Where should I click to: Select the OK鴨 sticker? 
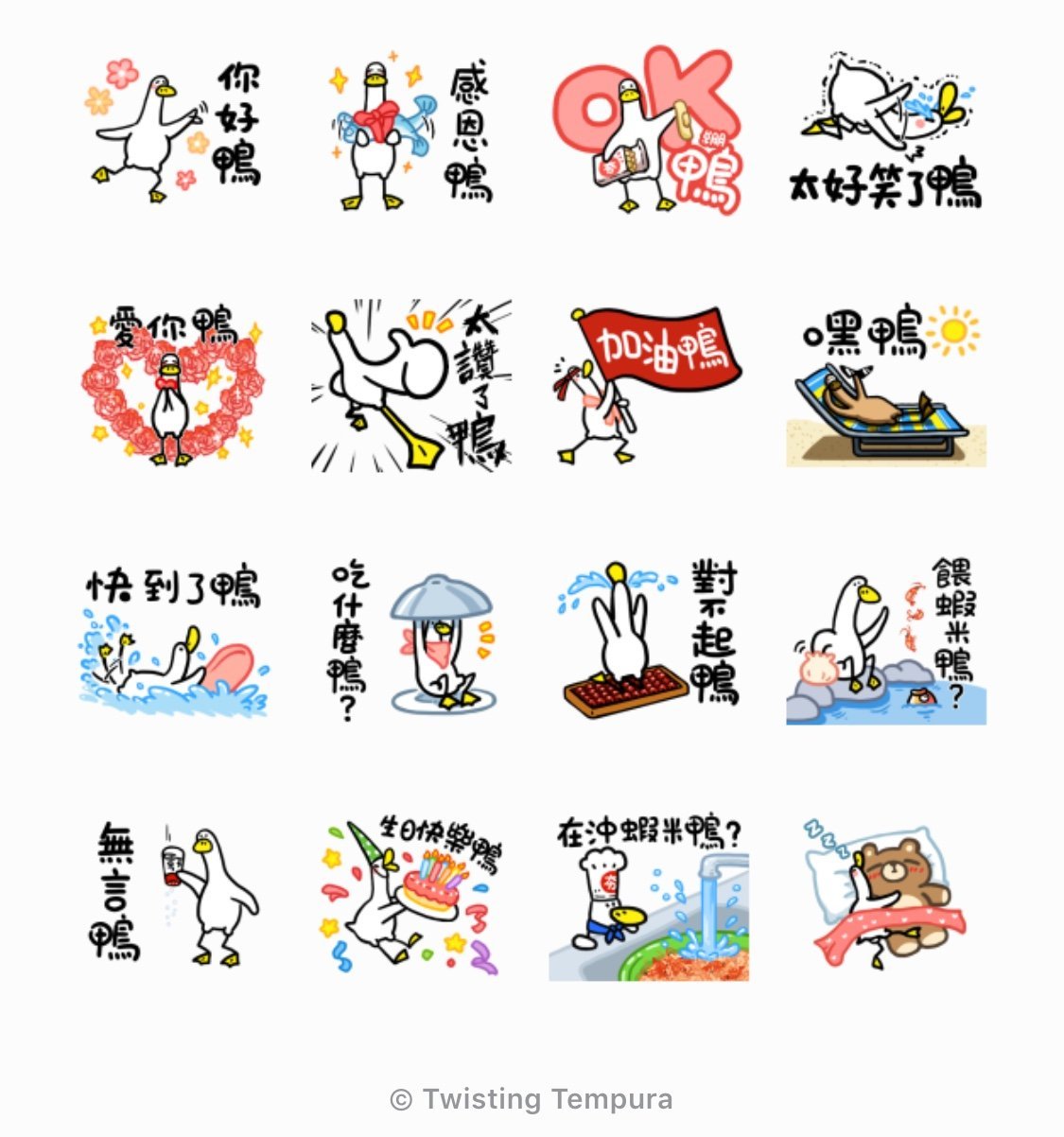[648, 130]
